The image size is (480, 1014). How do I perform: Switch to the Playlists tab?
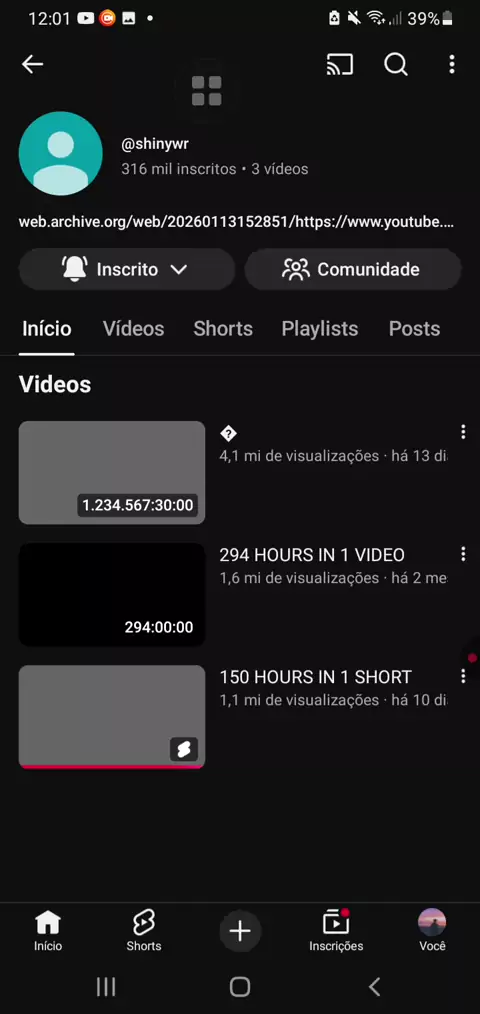(320, 329)
